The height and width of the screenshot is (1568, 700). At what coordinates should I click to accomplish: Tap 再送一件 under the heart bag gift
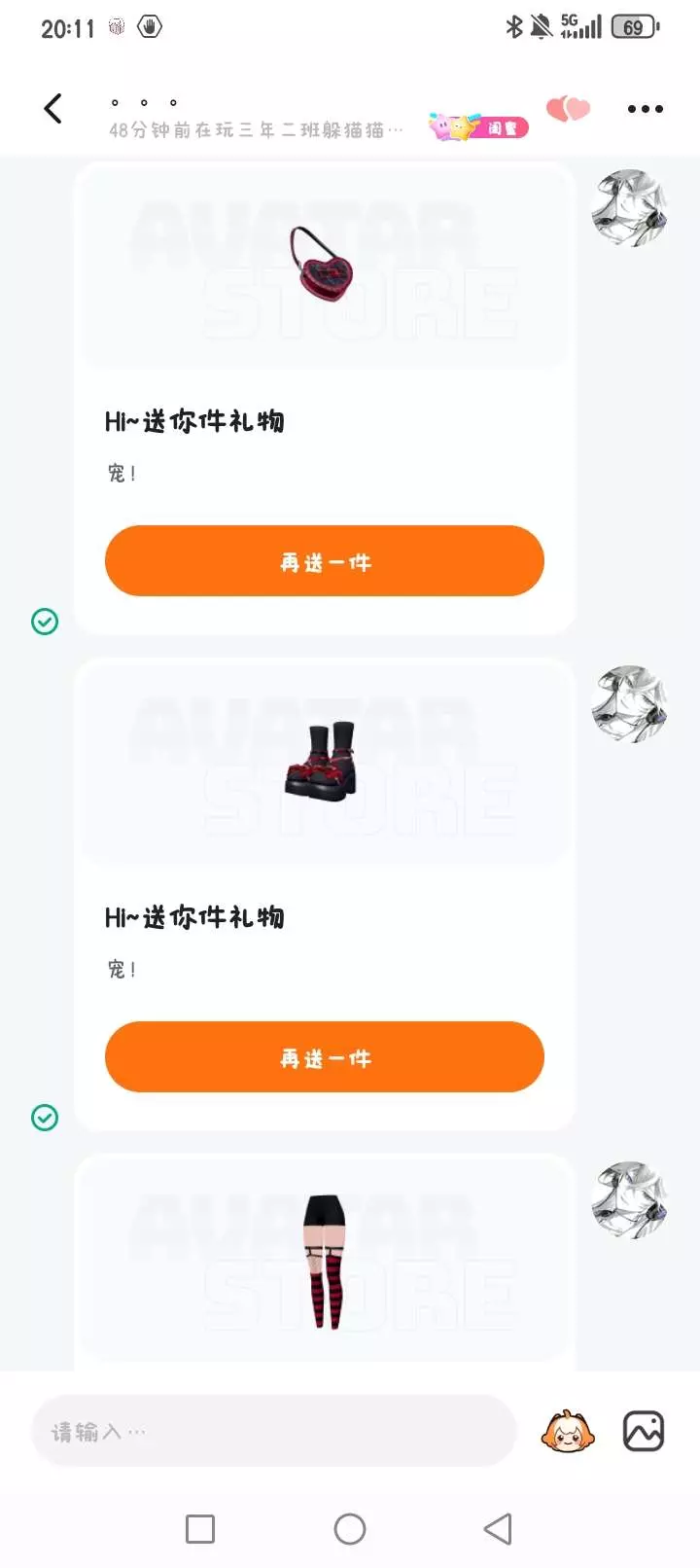click(325, 561)
